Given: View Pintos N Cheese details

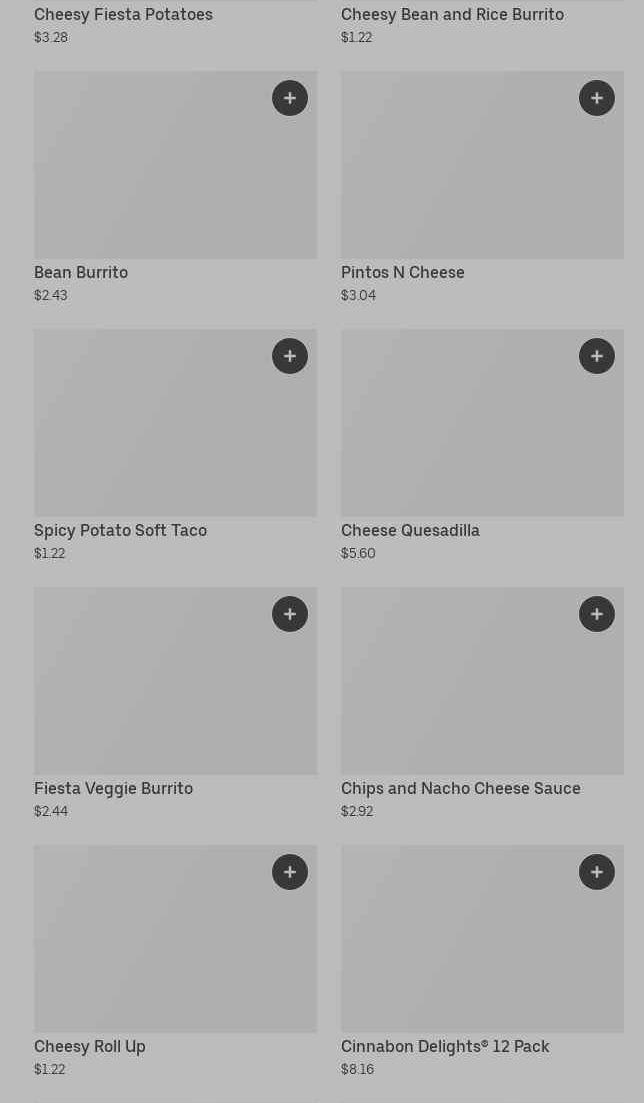Looking at the screenshot, I should pos(460,180).
